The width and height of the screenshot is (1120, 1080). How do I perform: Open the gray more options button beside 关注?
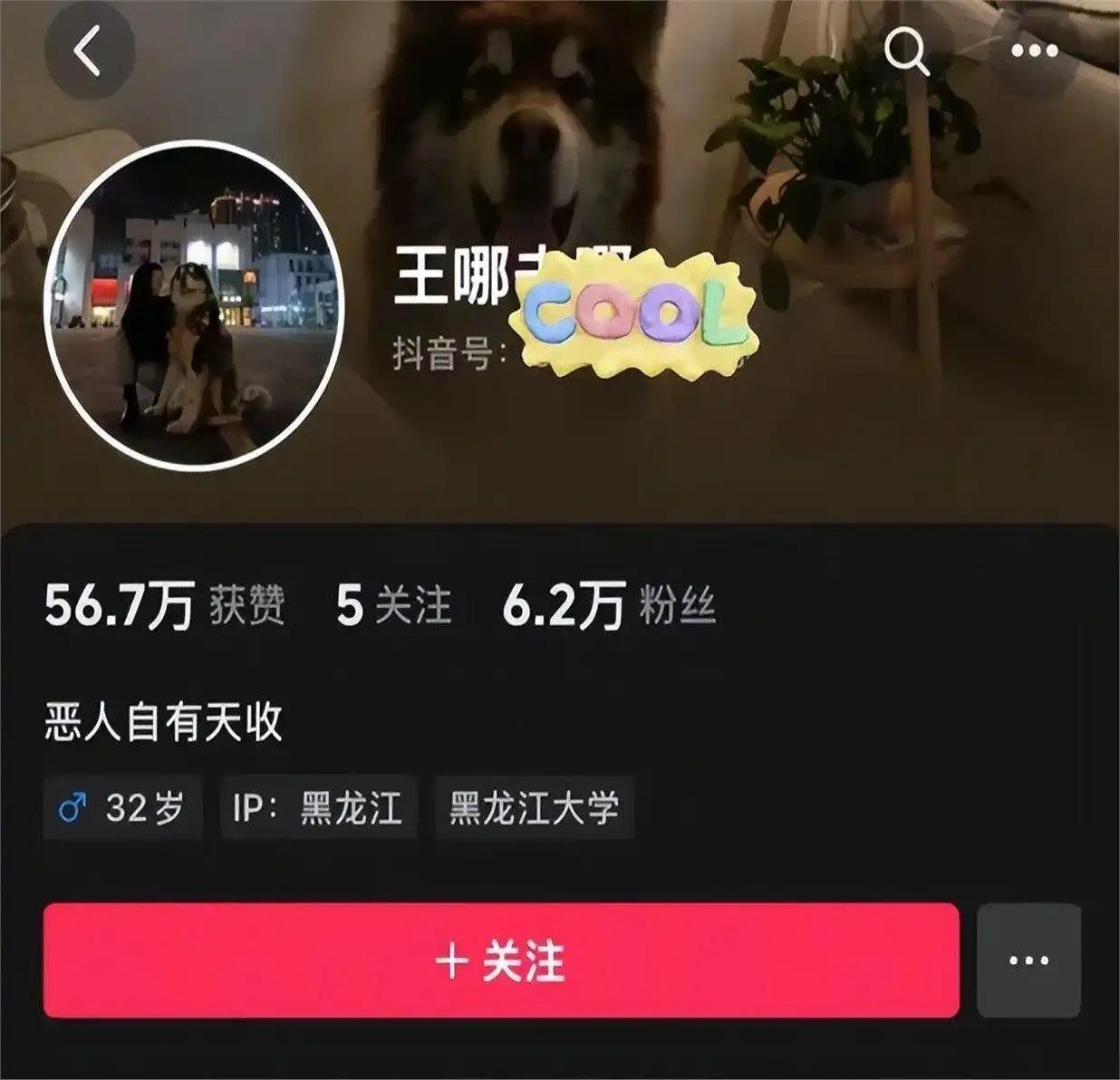point(1028,960)
